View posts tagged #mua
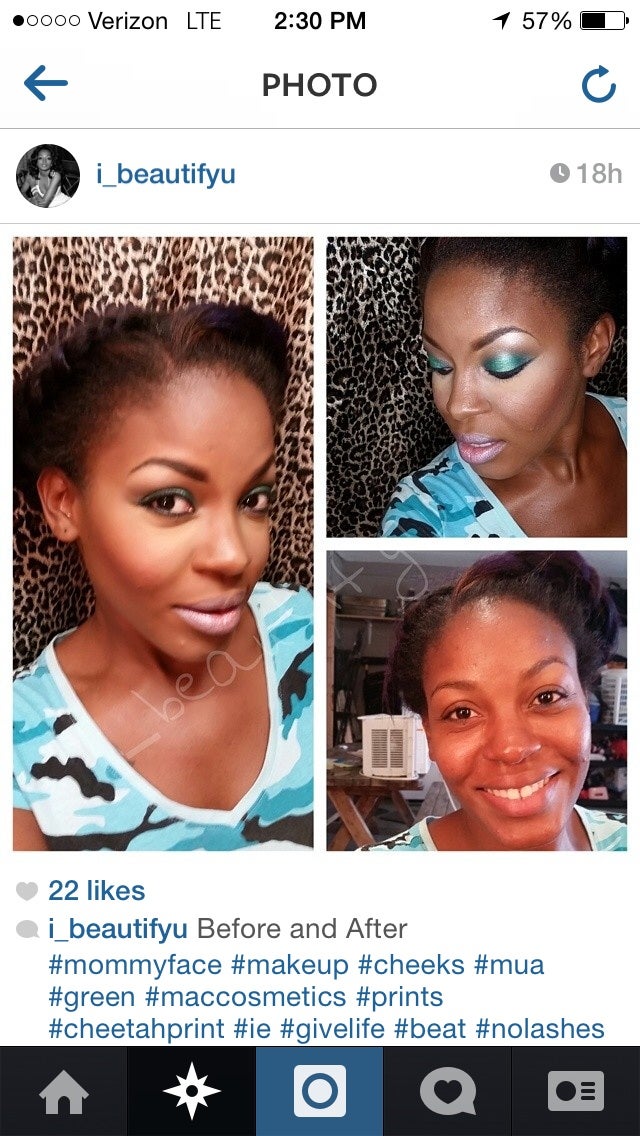 (x=509, y=965)
